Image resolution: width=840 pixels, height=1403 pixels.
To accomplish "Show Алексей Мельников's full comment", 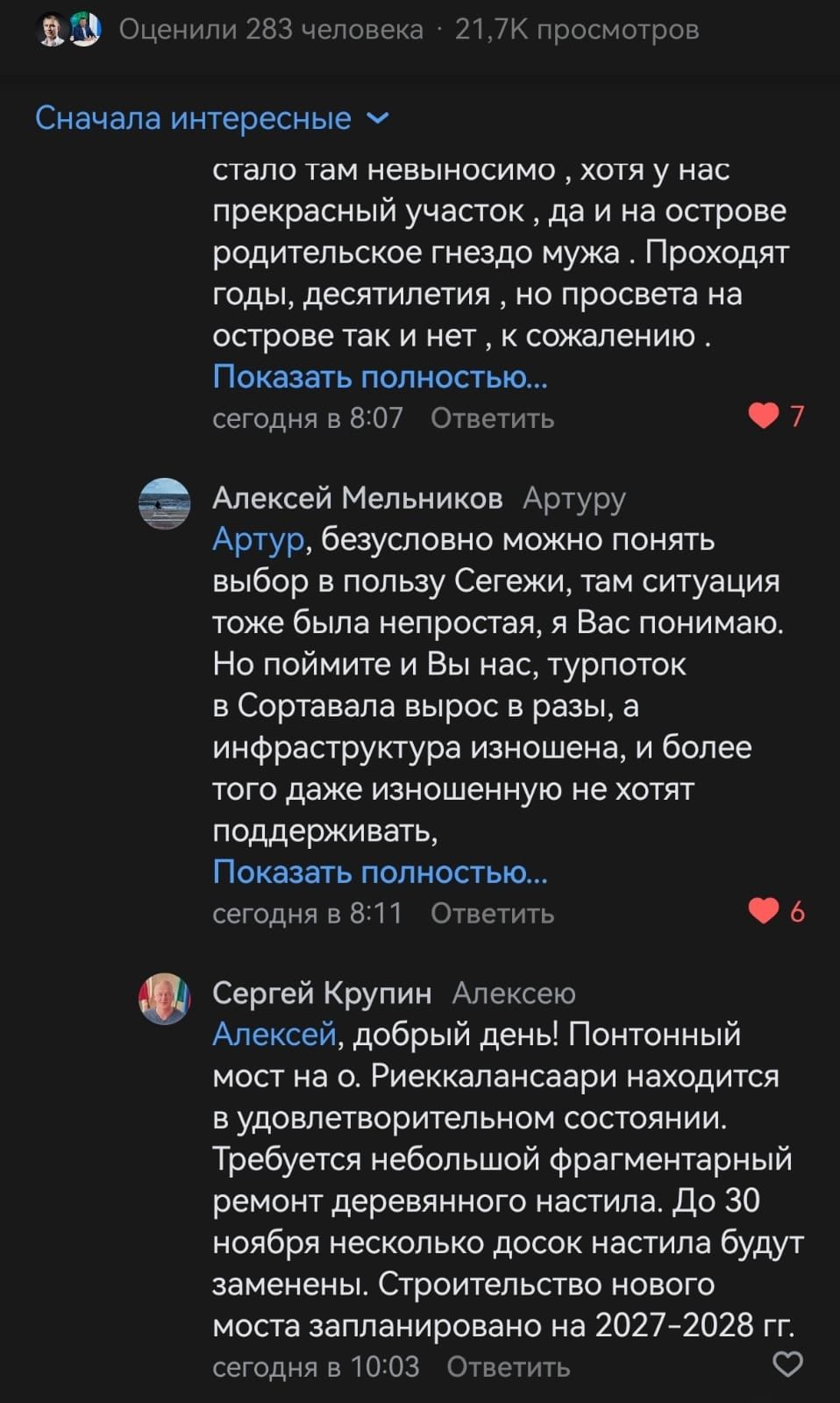I will [380, 872].
